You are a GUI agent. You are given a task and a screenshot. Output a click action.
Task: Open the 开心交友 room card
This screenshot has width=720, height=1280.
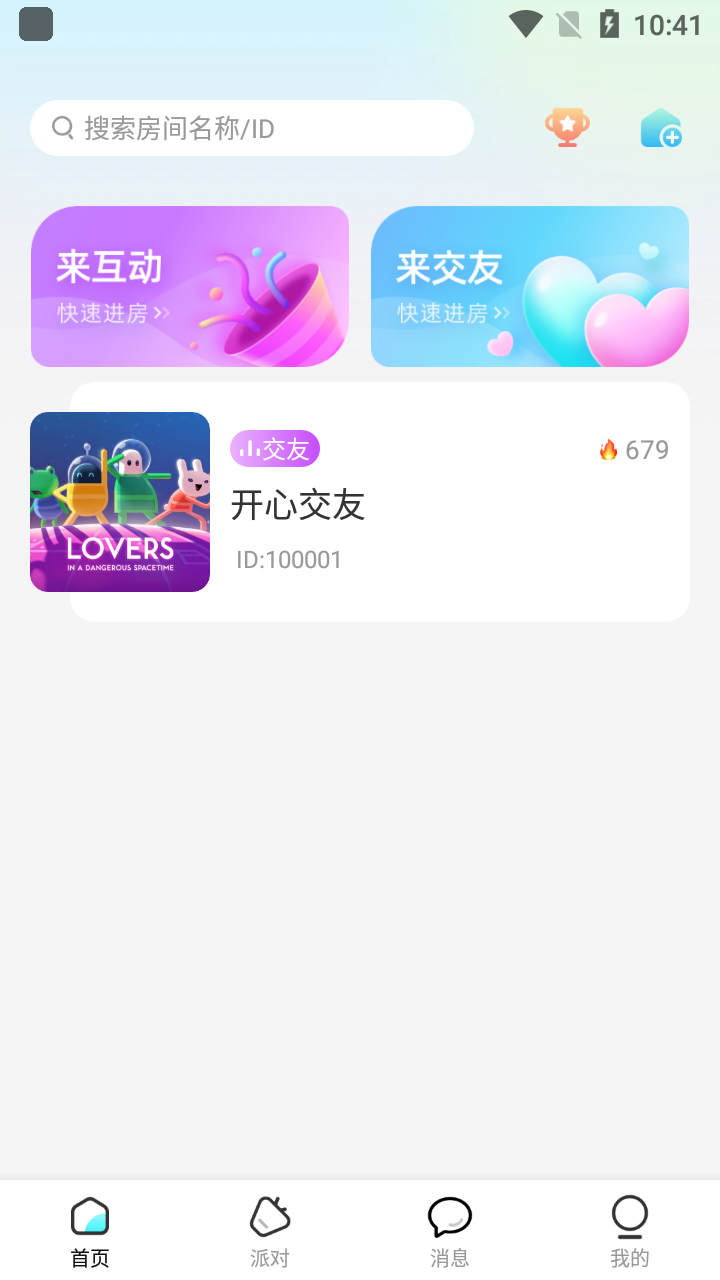[360, 502]
